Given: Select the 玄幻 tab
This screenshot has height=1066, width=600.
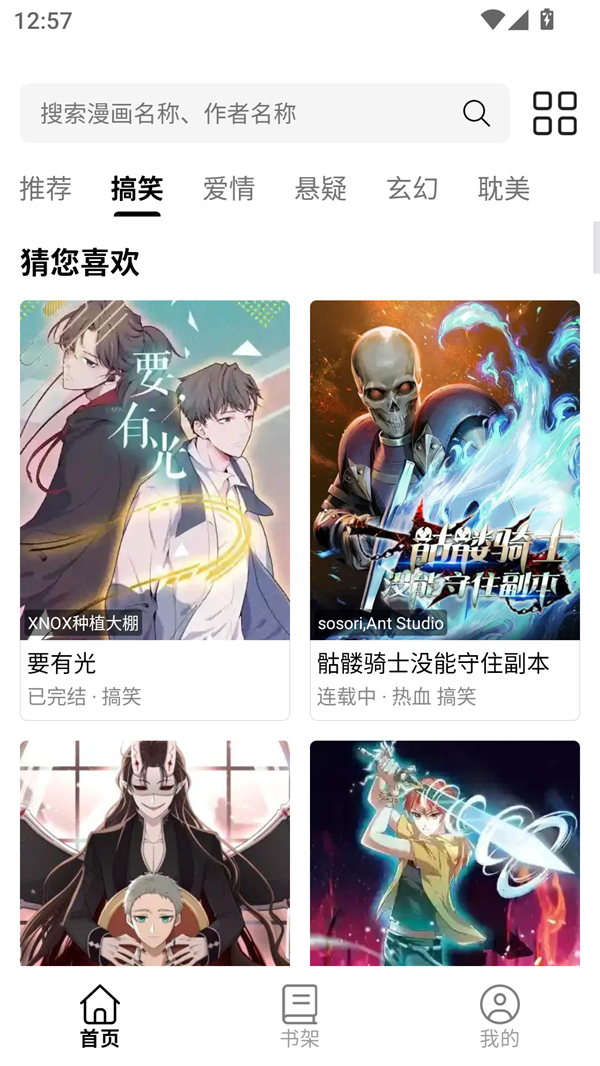Looking at the screenshot, I should click(x=412, y=188).
